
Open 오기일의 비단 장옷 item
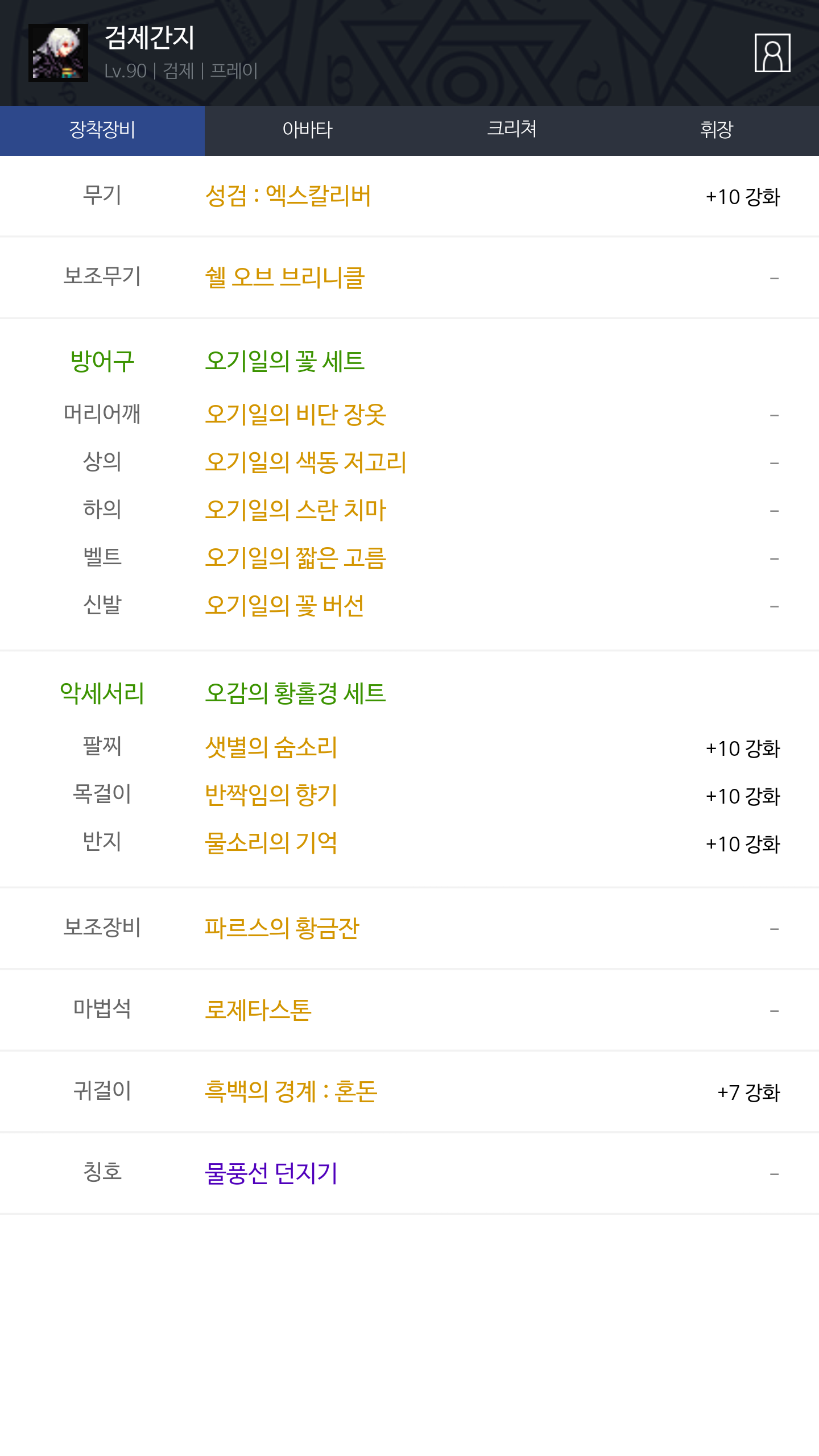pos(296,414)
